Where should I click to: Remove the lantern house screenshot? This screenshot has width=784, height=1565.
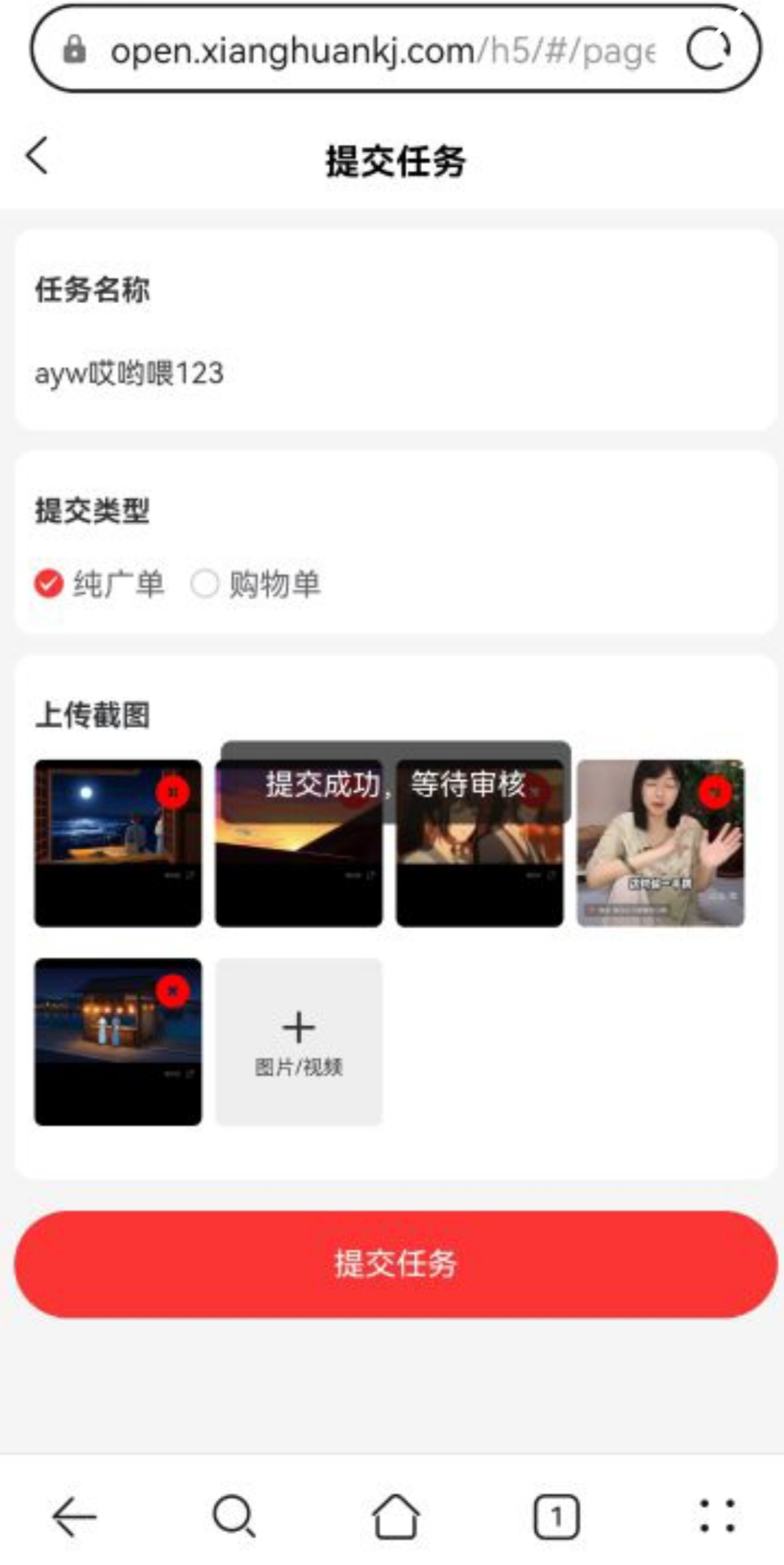(x=172, y=991)
